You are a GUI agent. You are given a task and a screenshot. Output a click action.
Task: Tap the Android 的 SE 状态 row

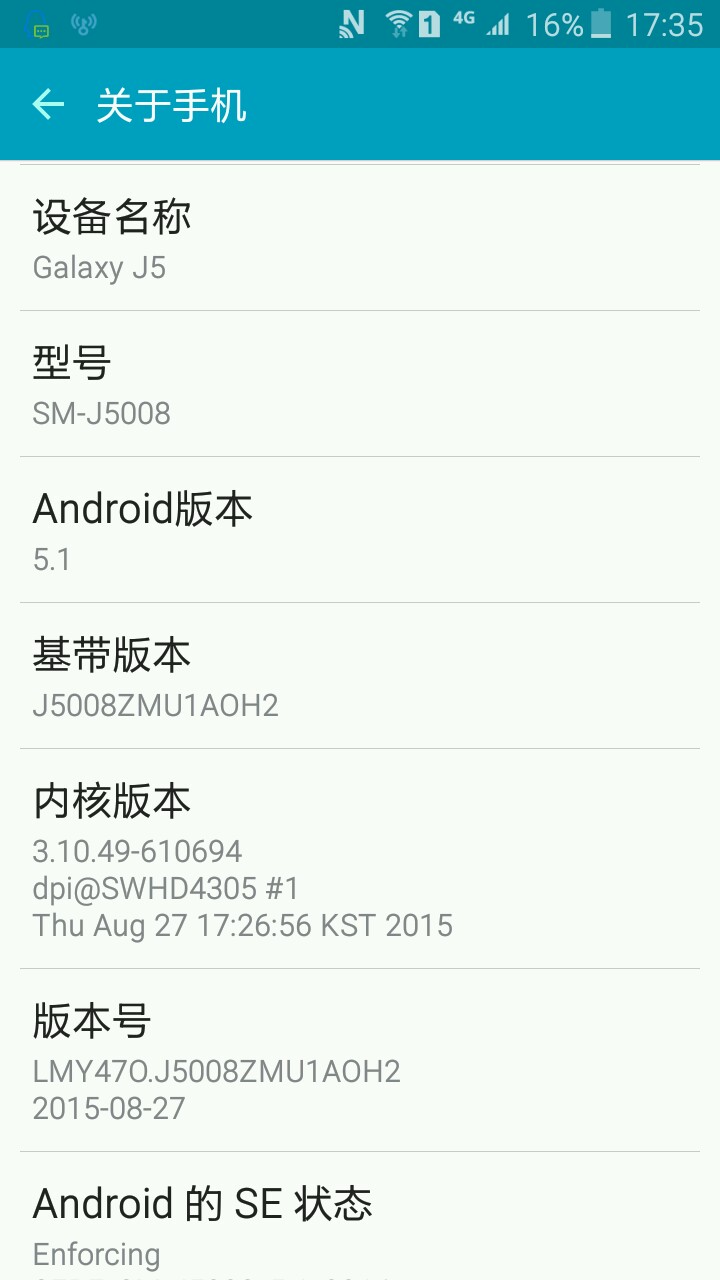click(360, 1222)
